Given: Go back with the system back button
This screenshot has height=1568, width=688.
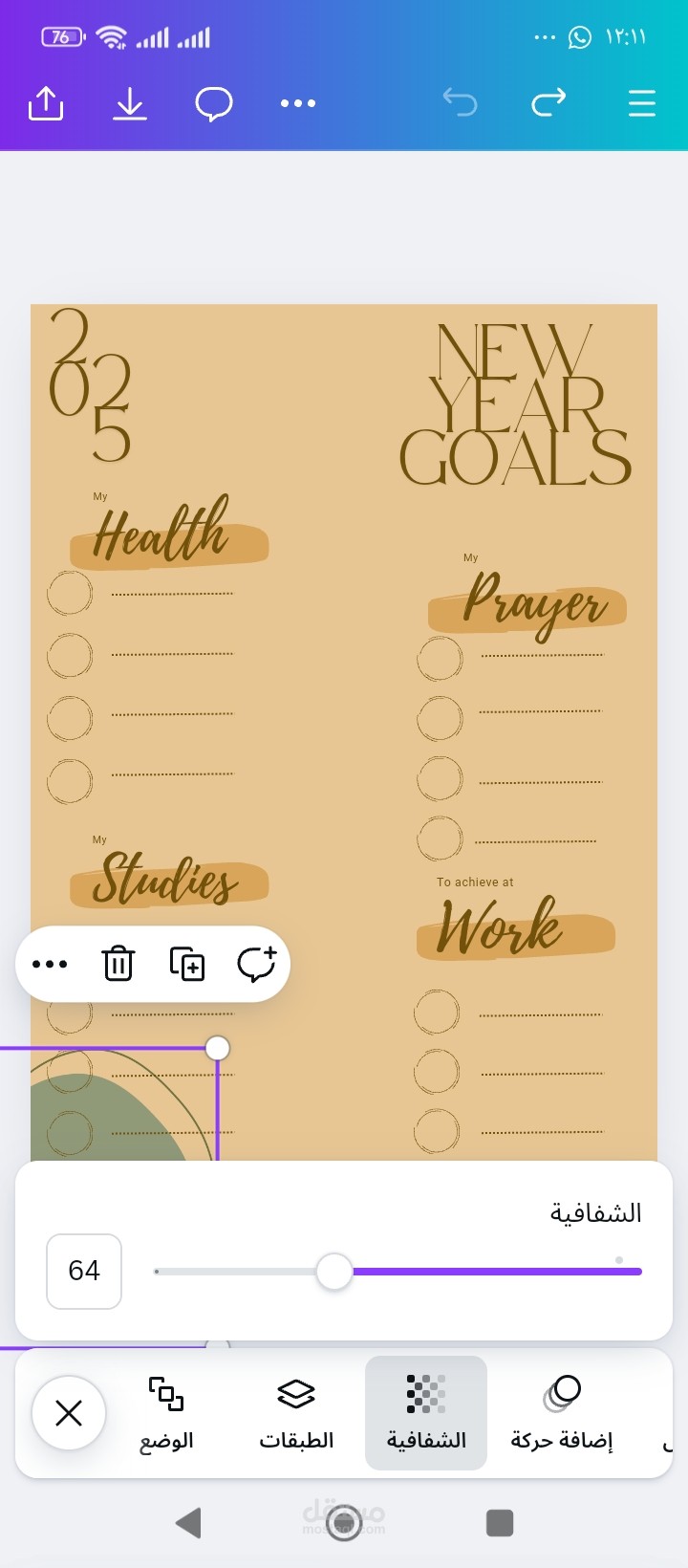Looking at the screenshot, I should 189,1522.
